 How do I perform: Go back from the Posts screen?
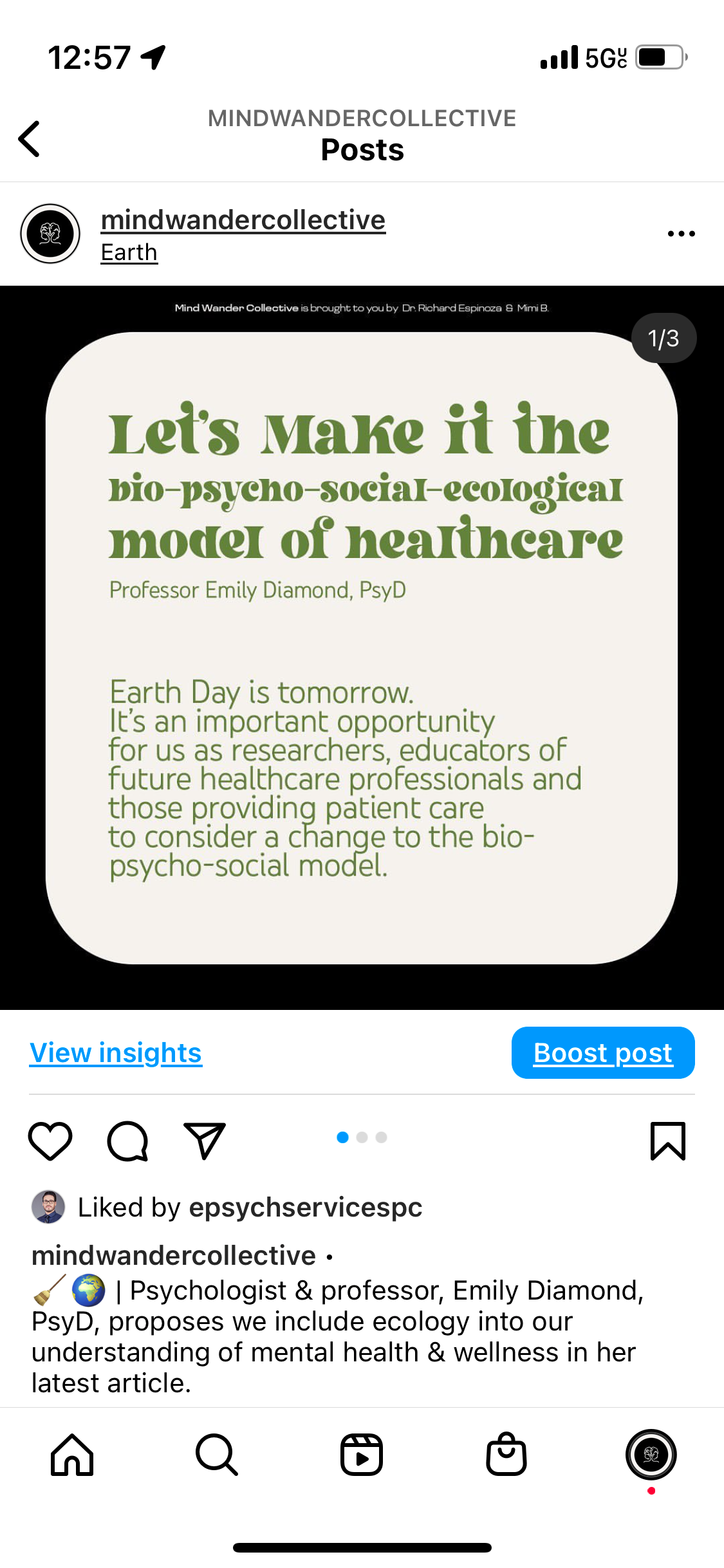pos(30,138)
